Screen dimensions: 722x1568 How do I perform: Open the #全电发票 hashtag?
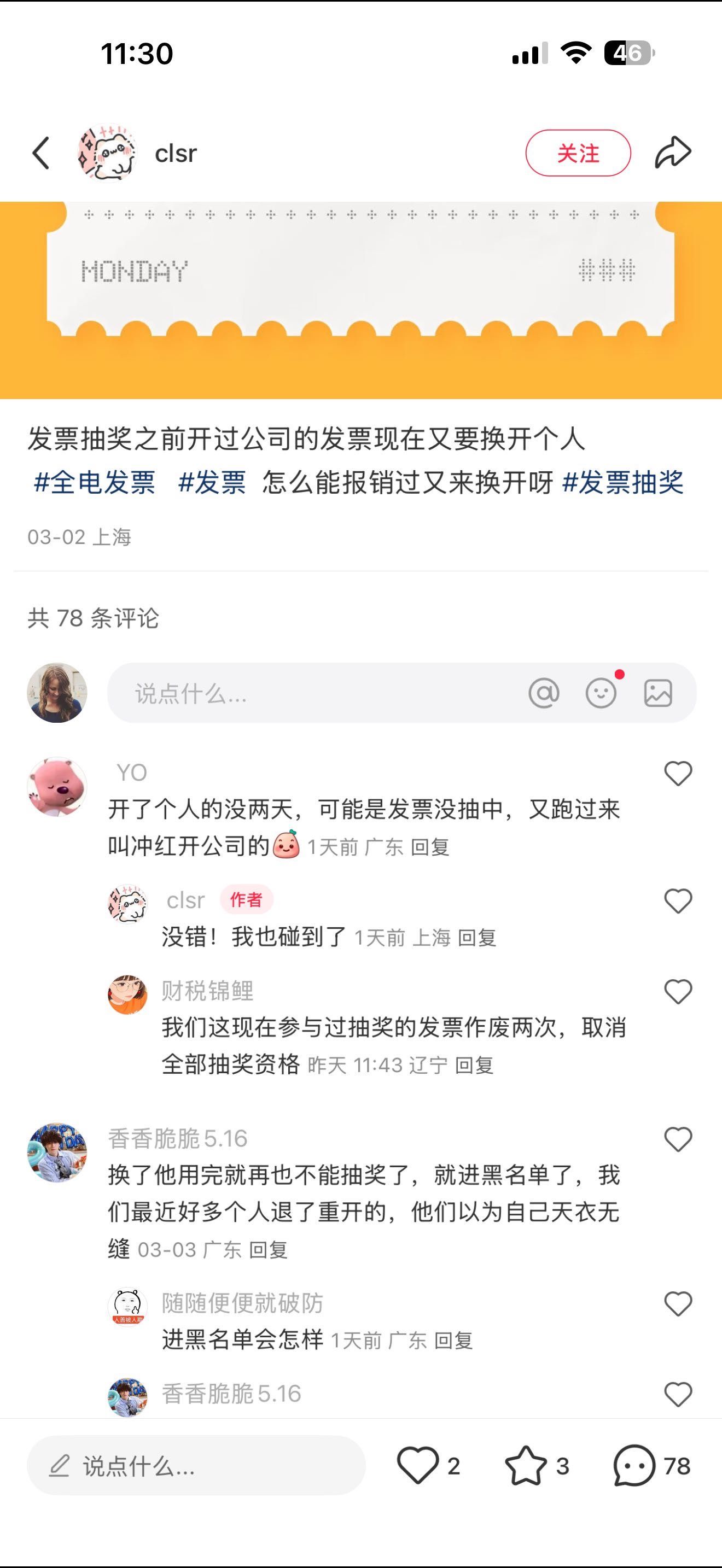click(x=95, y=483)
